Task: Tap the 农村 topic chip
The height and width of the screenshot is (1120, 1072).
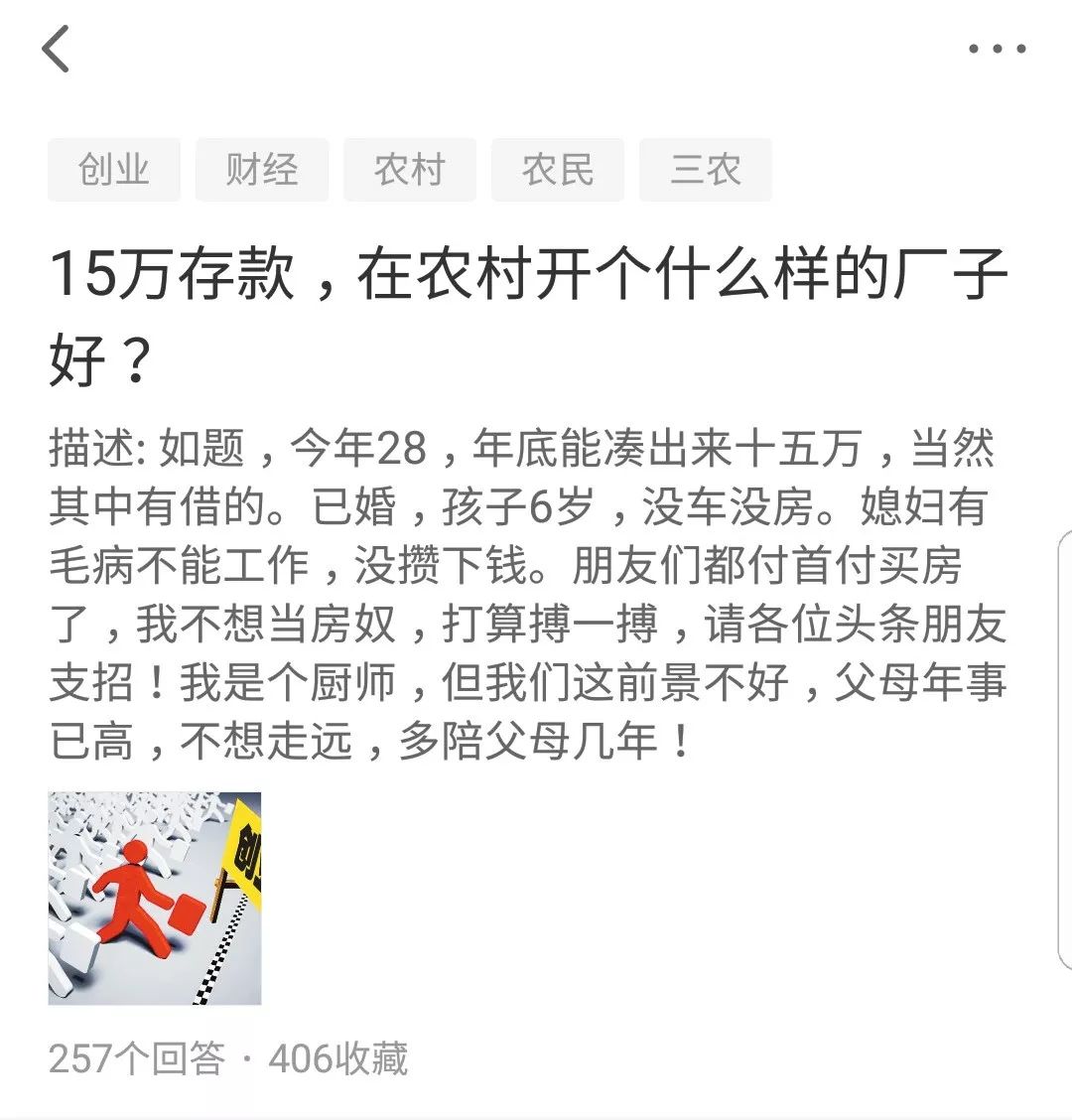Action: [410, 170]
